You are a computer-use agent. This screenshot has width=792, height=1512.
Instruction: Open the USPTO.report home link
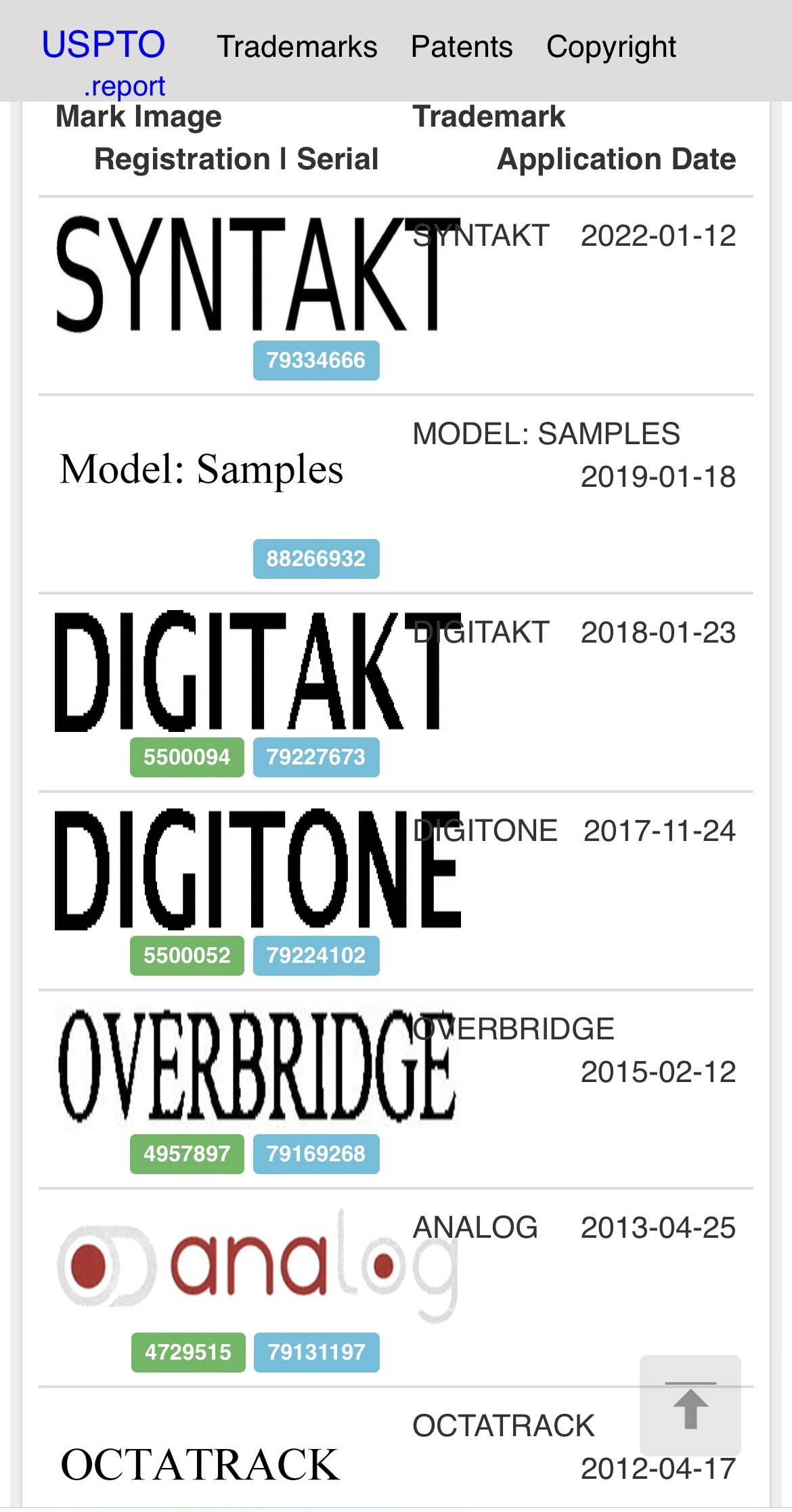pos(104,61)
